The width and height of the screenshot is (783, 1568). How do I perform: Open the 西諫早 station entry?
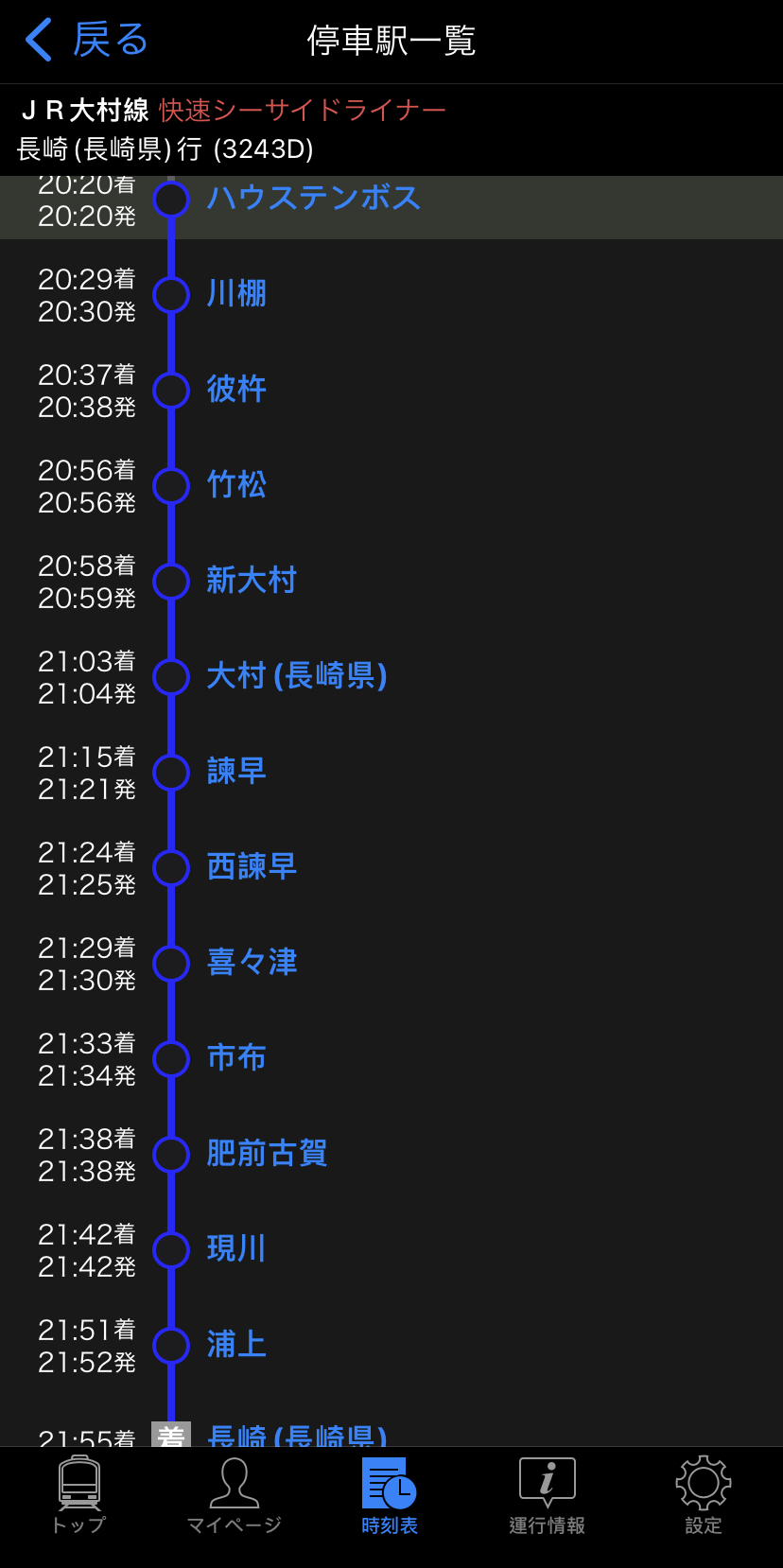pyautogui.click(x=252, y=867)
